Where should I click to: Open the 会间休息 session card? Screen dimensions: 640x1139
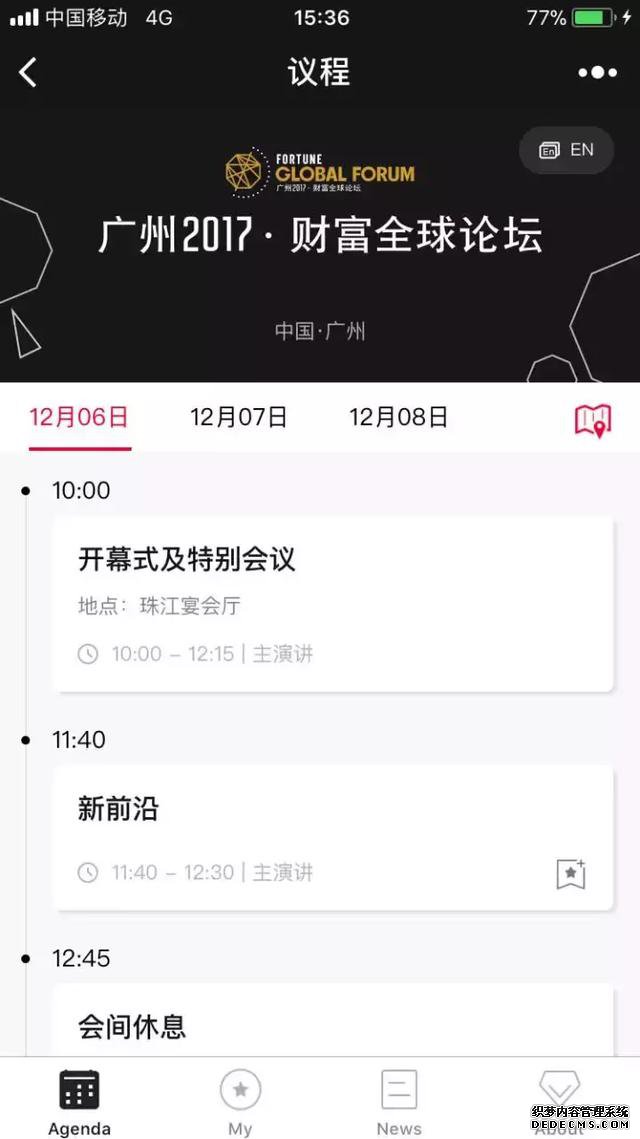[332, 1024]
